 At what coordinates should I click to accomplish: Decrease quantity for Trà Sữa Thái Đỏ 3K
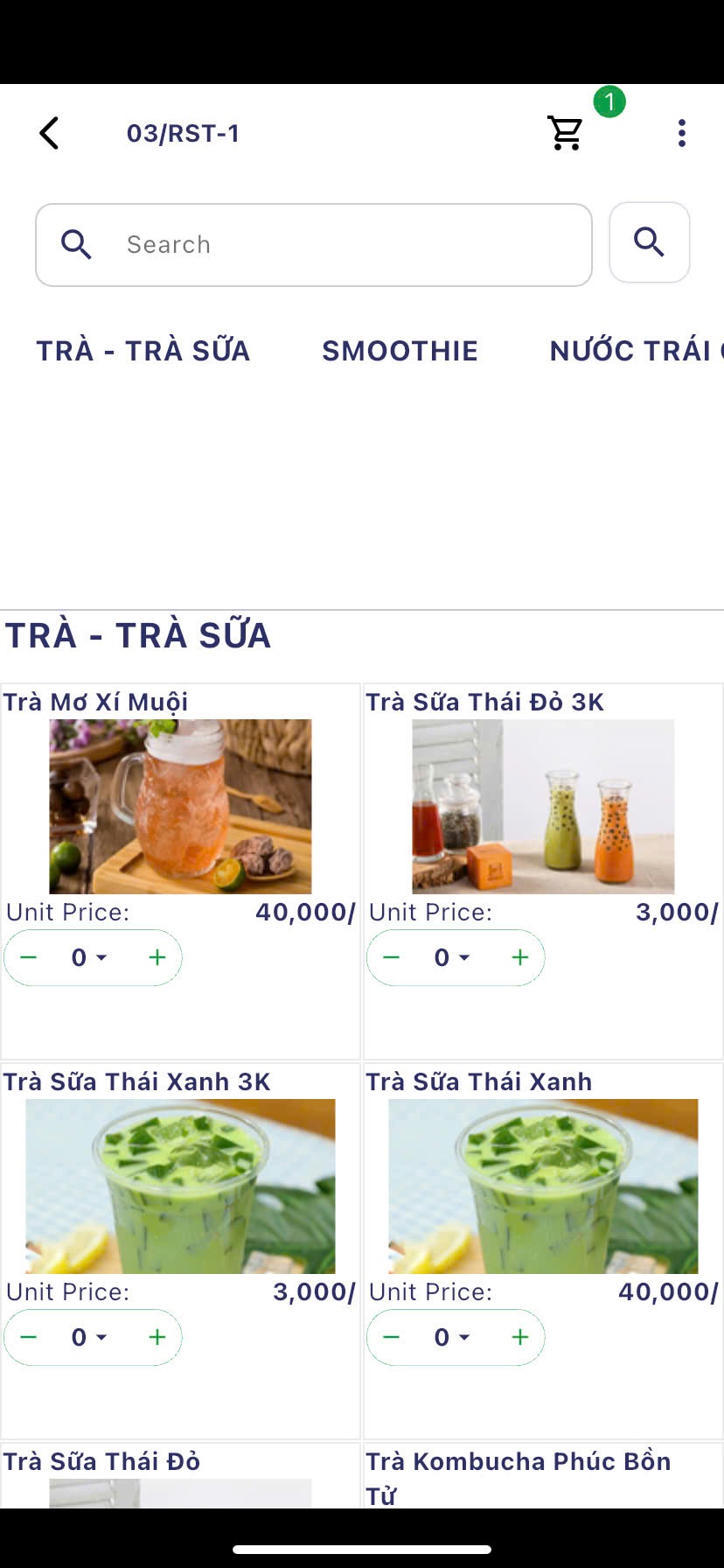pyautogui.click(x=391, y=957)
